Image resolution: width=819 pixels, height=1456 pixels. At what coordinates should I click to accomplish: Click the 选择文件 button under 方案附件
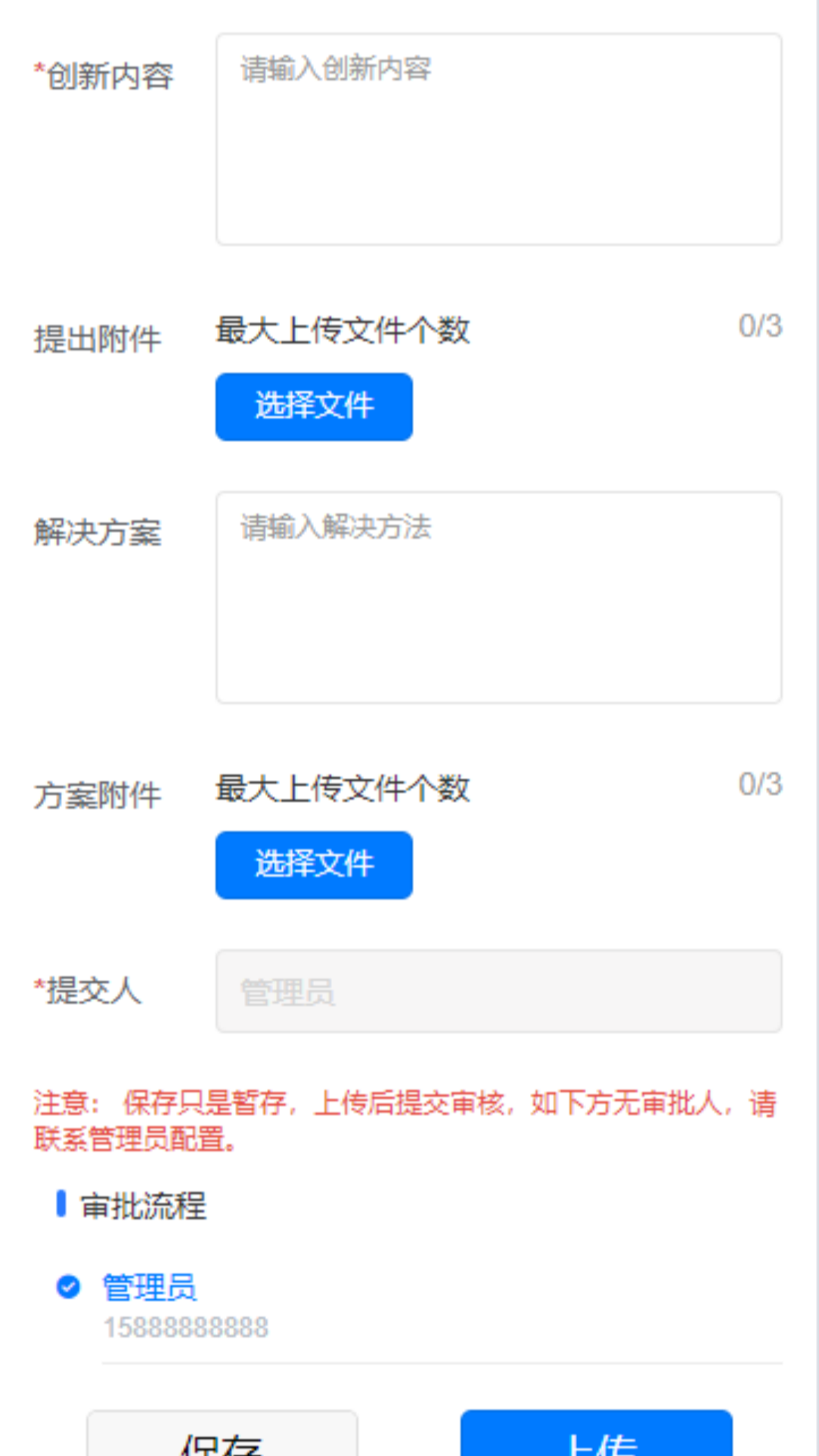point(313,865)
